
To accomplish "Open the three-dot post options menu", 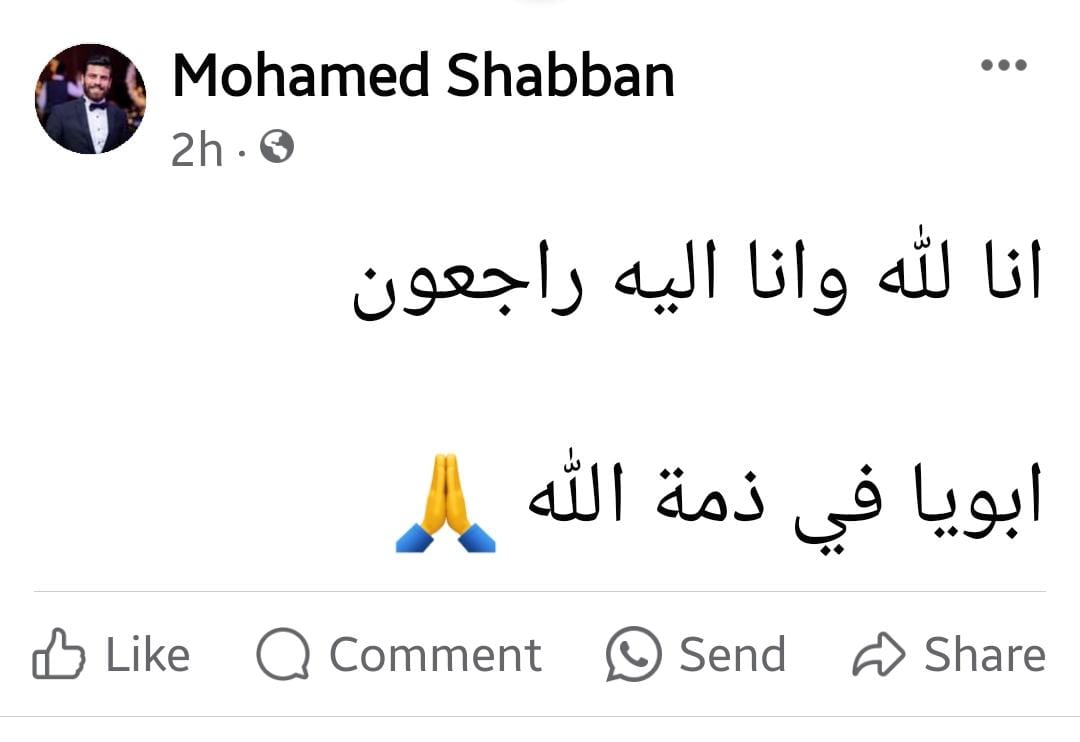I will click(x=1003, y=66).
